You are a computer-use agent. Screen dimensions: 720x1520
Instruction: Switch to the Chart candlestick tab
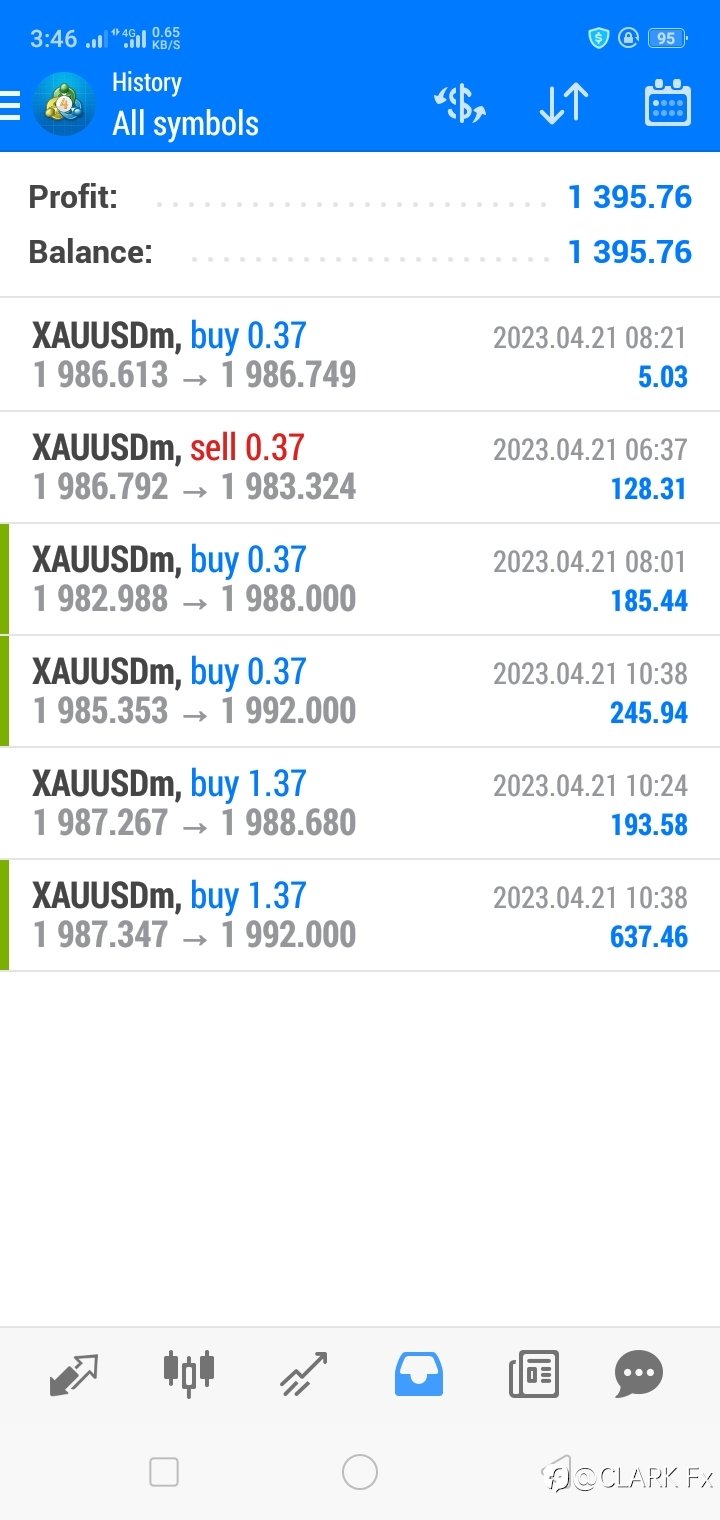coord(189,1373)
